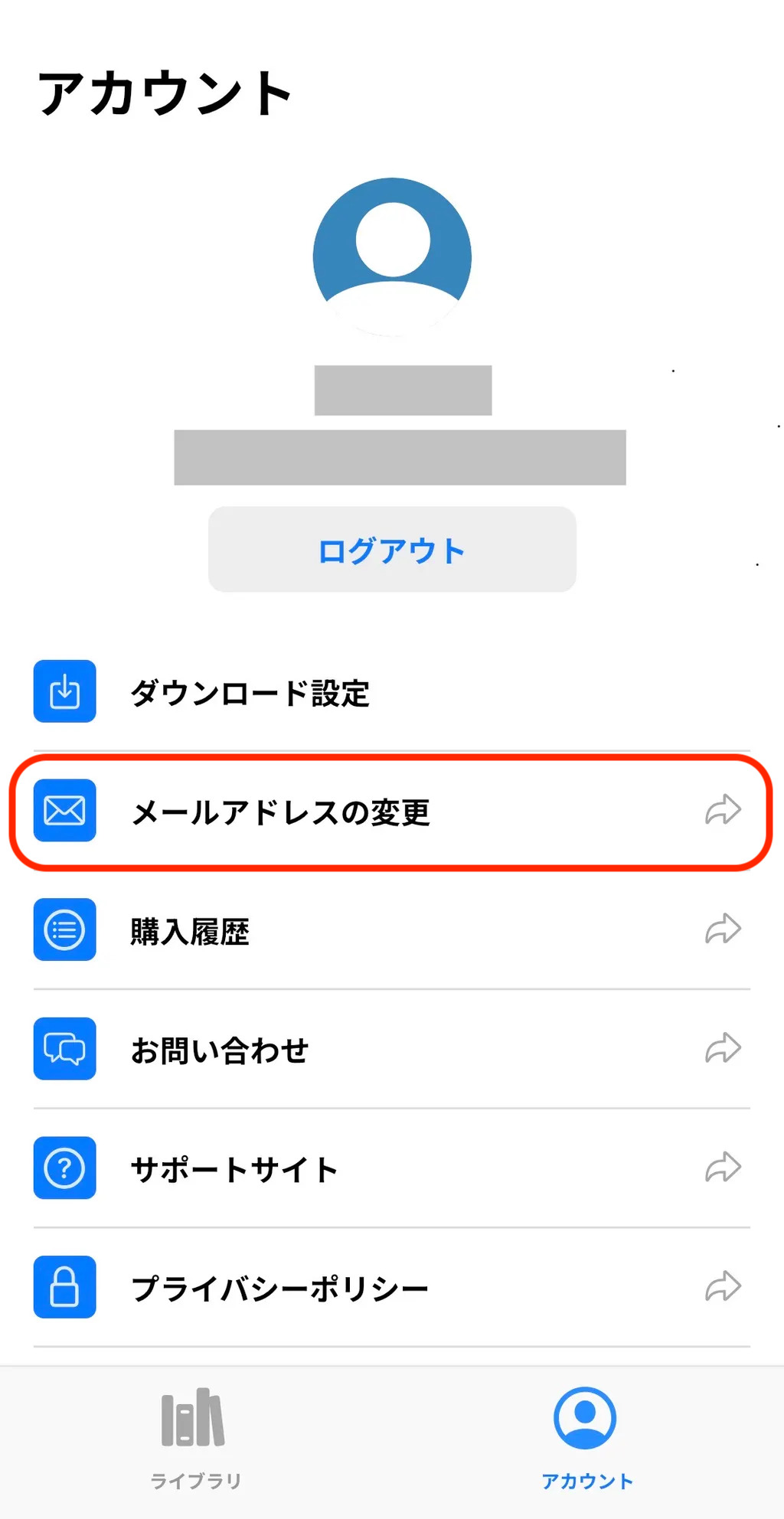Tap the ログアウト button
The width and height of the screenshot is (784, 1519).
click(391, 548)
